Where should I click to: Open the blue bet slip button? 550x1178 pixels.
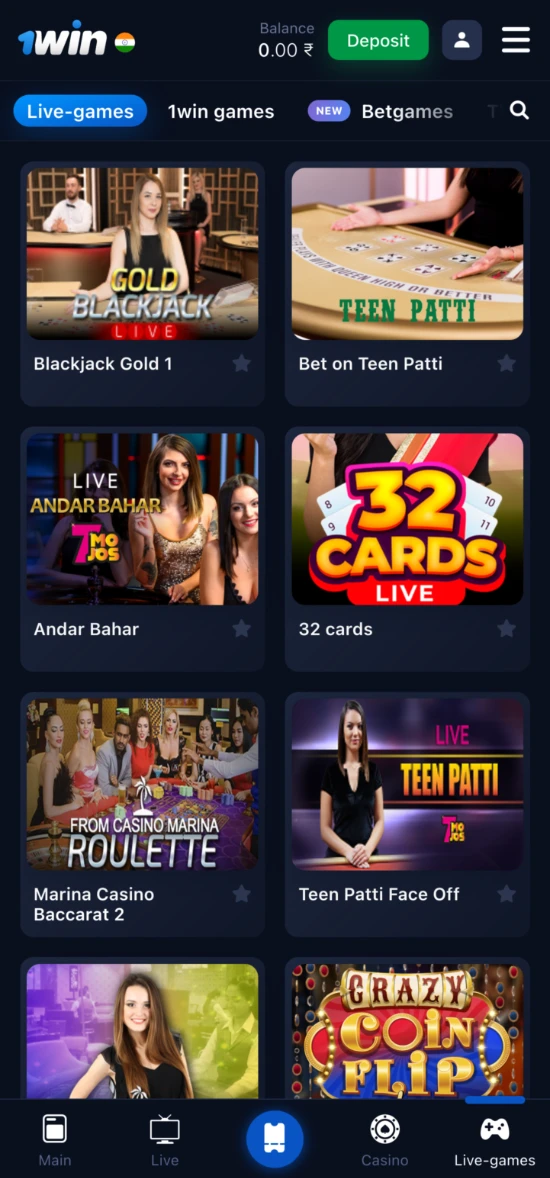coord(275,1139)
